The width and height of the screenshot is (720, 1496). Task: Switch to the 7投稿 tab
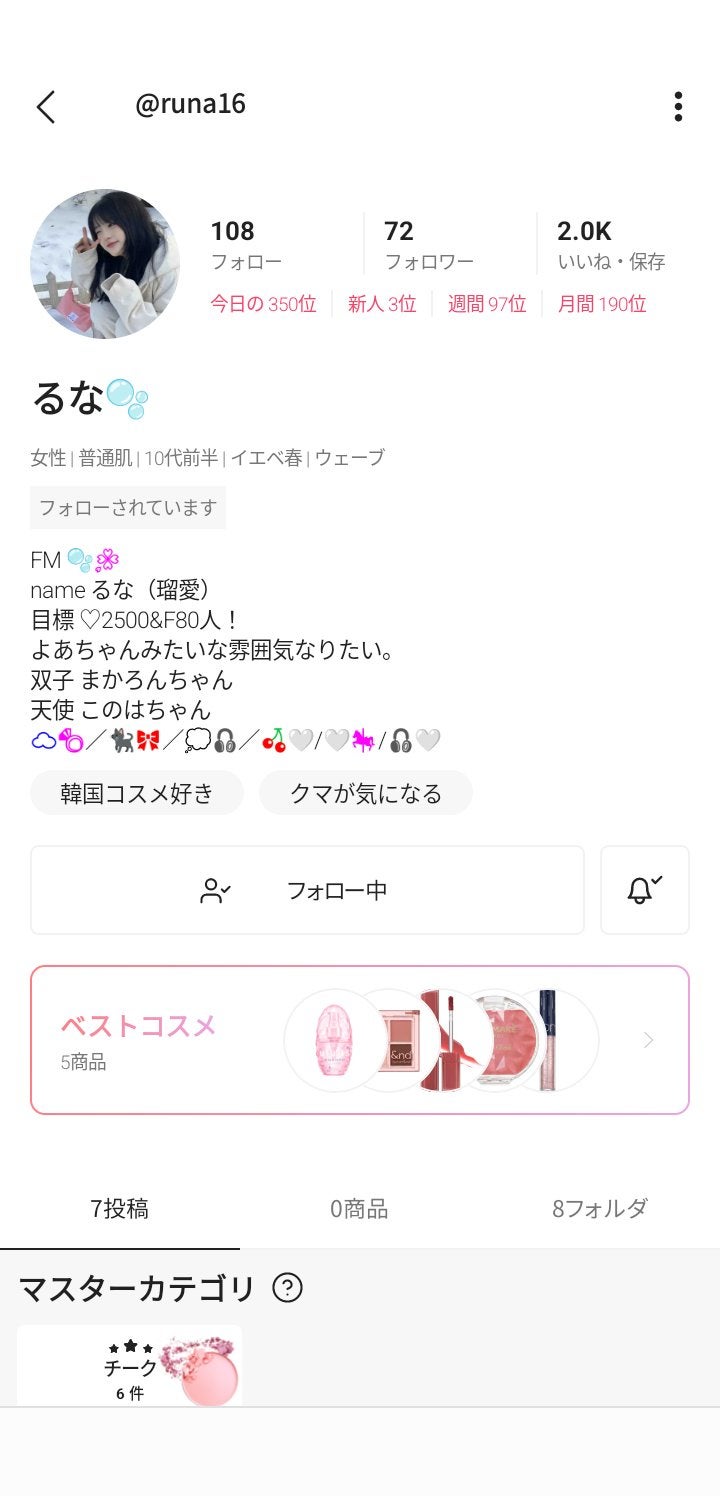click(120, 1209)
